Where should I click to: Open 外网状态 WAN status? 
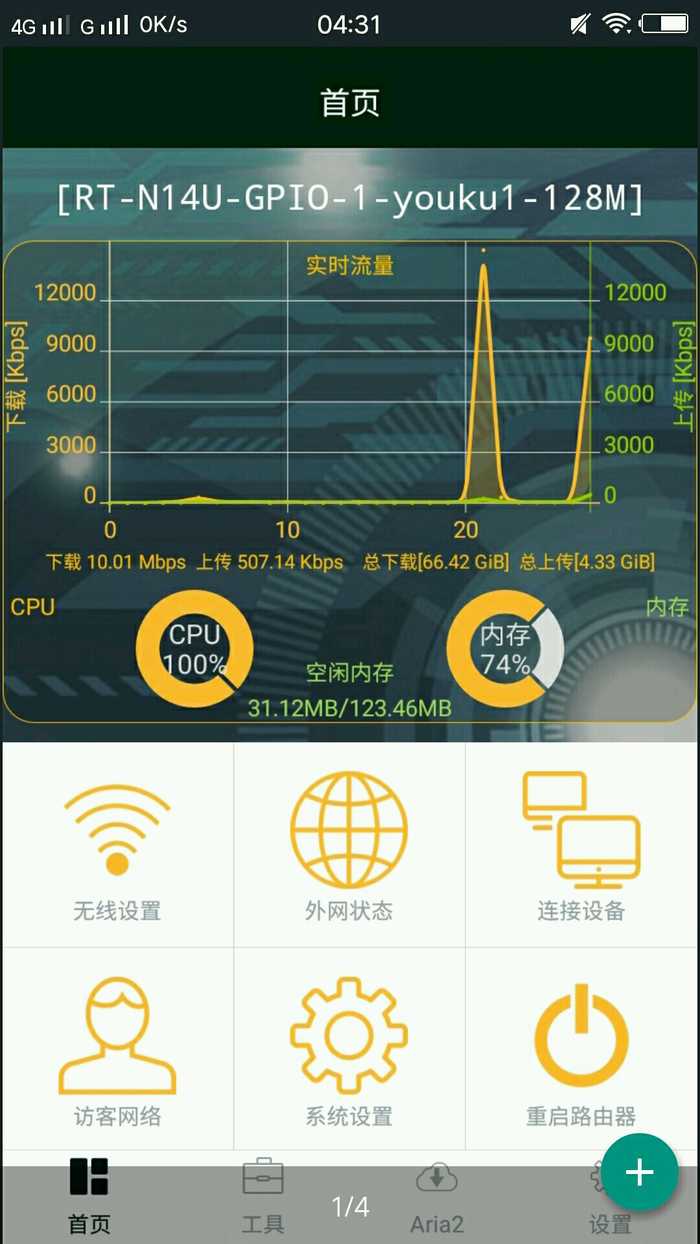(x=349, y=845)
